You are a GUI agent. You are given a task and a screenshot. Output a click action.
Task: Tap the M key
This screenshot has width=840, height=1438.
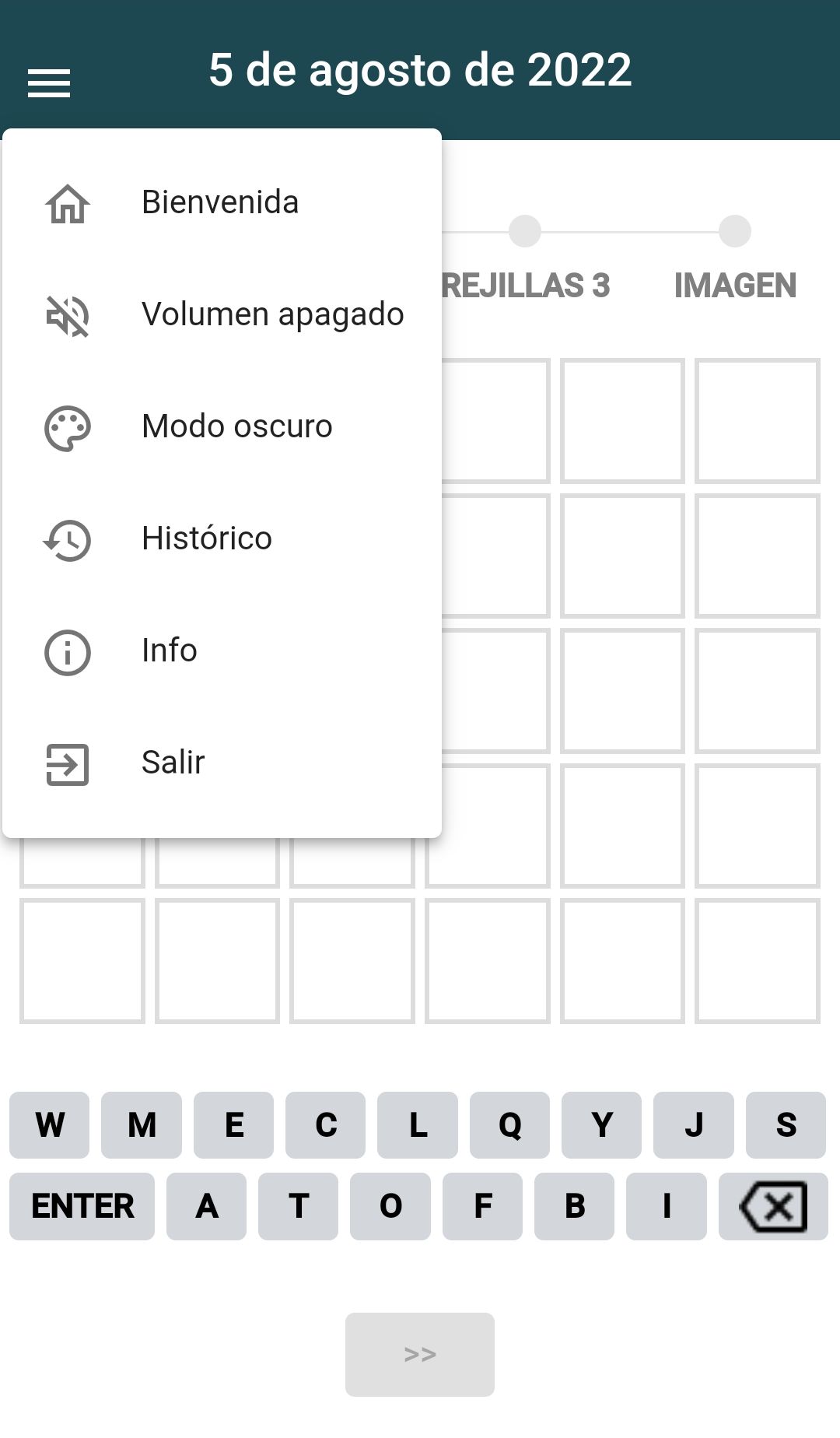142,1125
